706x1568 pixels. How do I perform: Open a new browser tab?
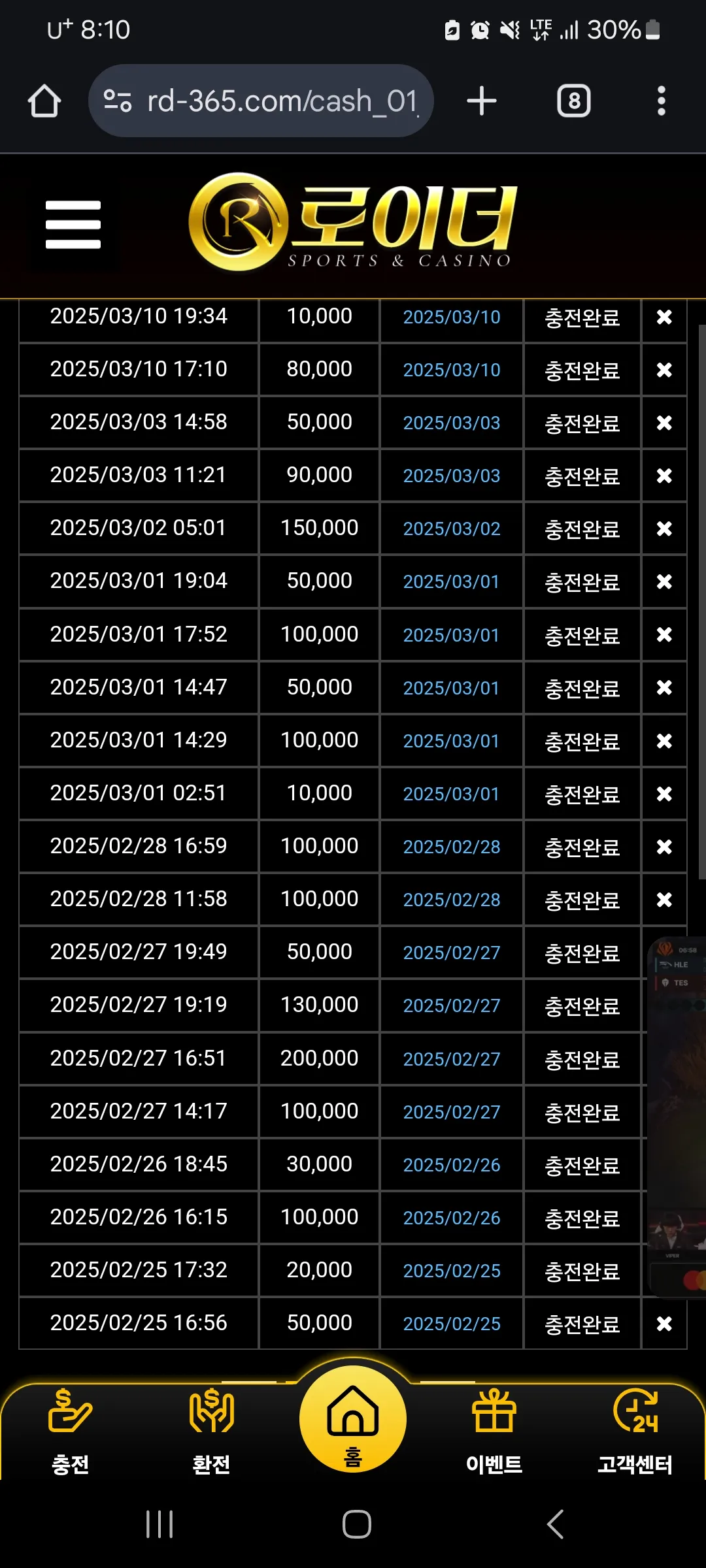pyautogui.click(x=482, y=101)
